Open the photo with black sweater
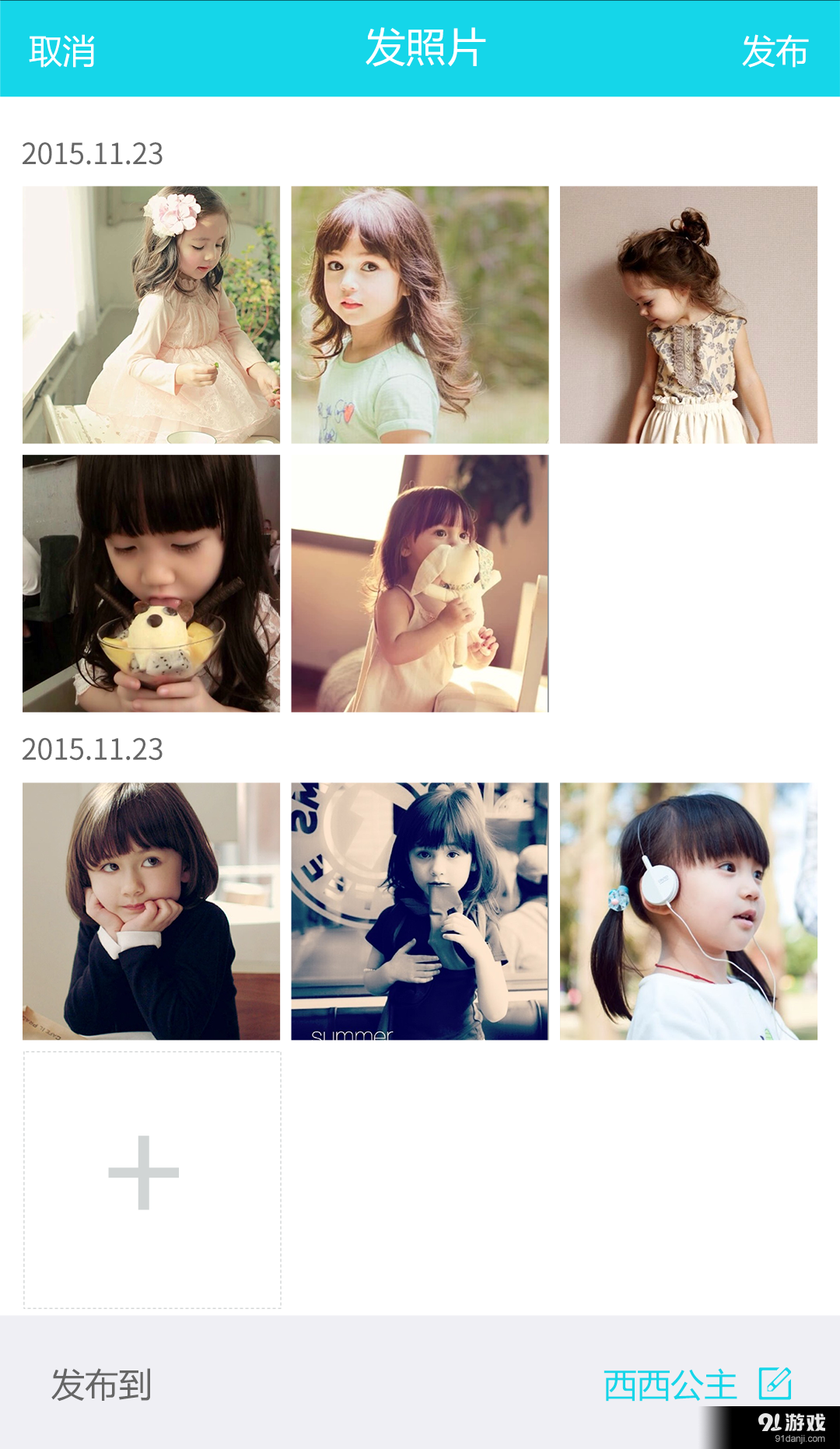This screenshot has height=1449, width=840. coord(151,911)
